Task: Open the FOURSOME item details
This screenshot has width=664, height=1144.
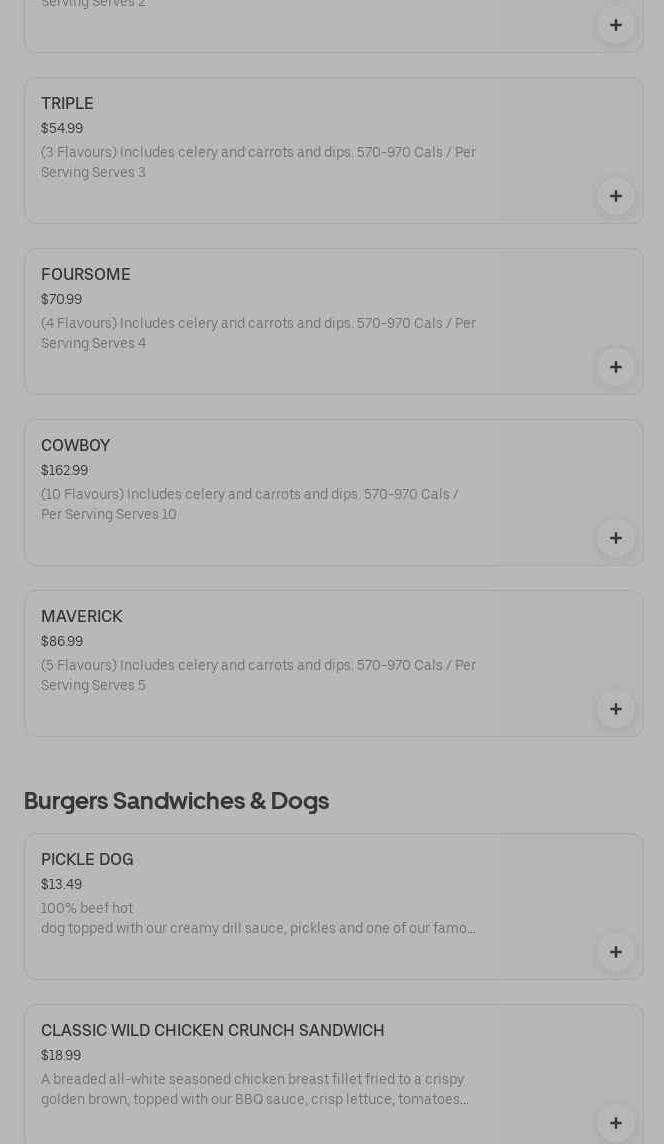Action: coord(333,322)
